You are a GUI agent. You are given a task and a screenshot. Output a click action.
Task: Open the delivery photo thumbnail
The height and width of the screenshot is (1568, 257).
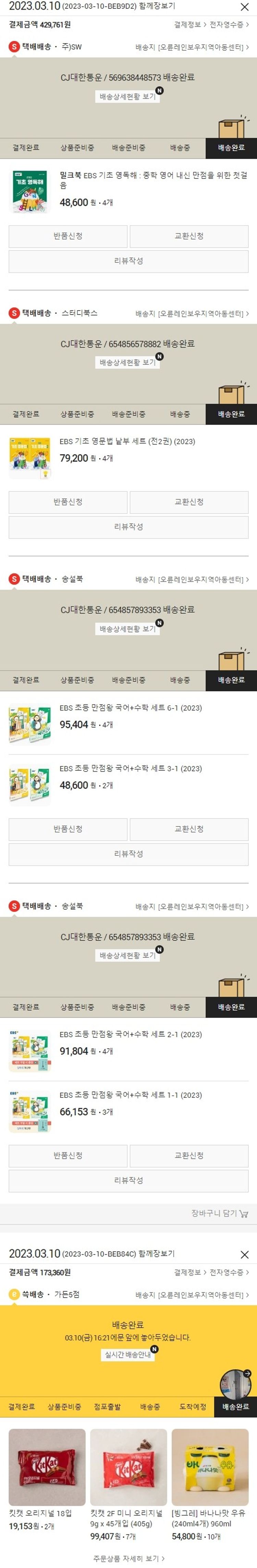pyautogui.click(x=235, y=1385)
